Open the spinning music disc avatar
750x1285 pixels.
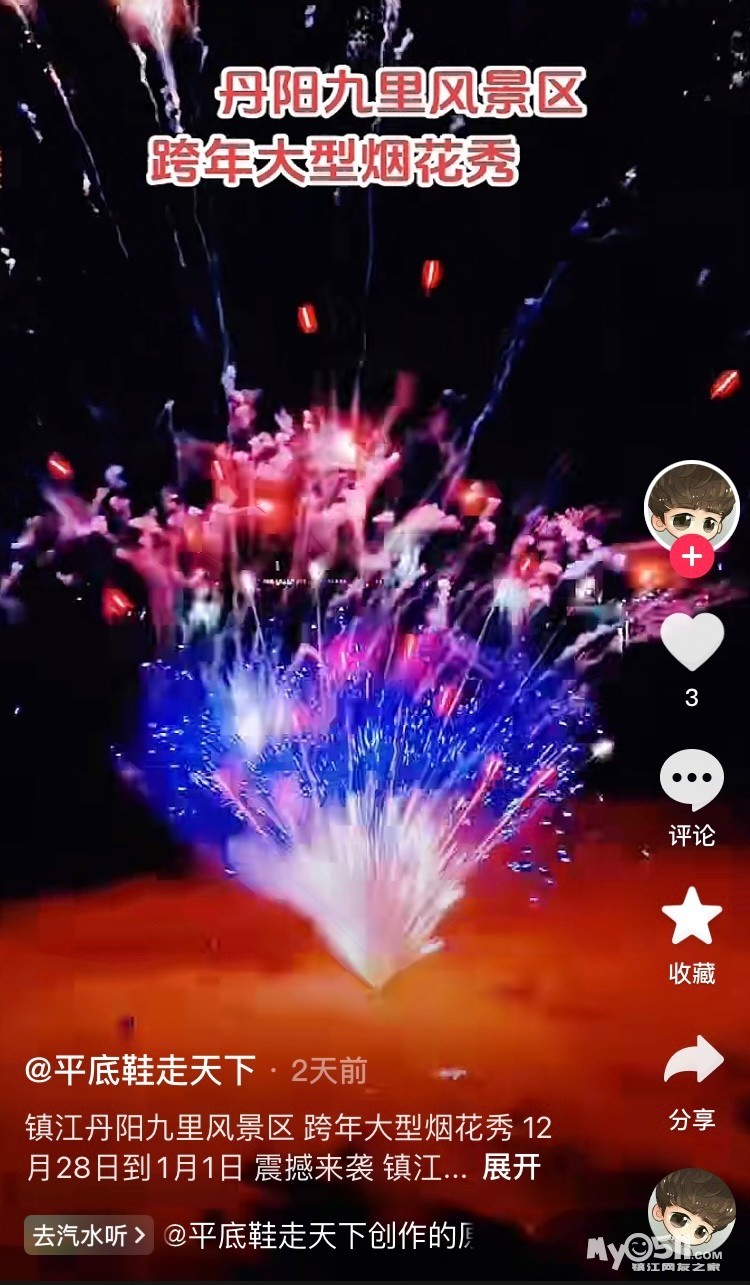691,1211
